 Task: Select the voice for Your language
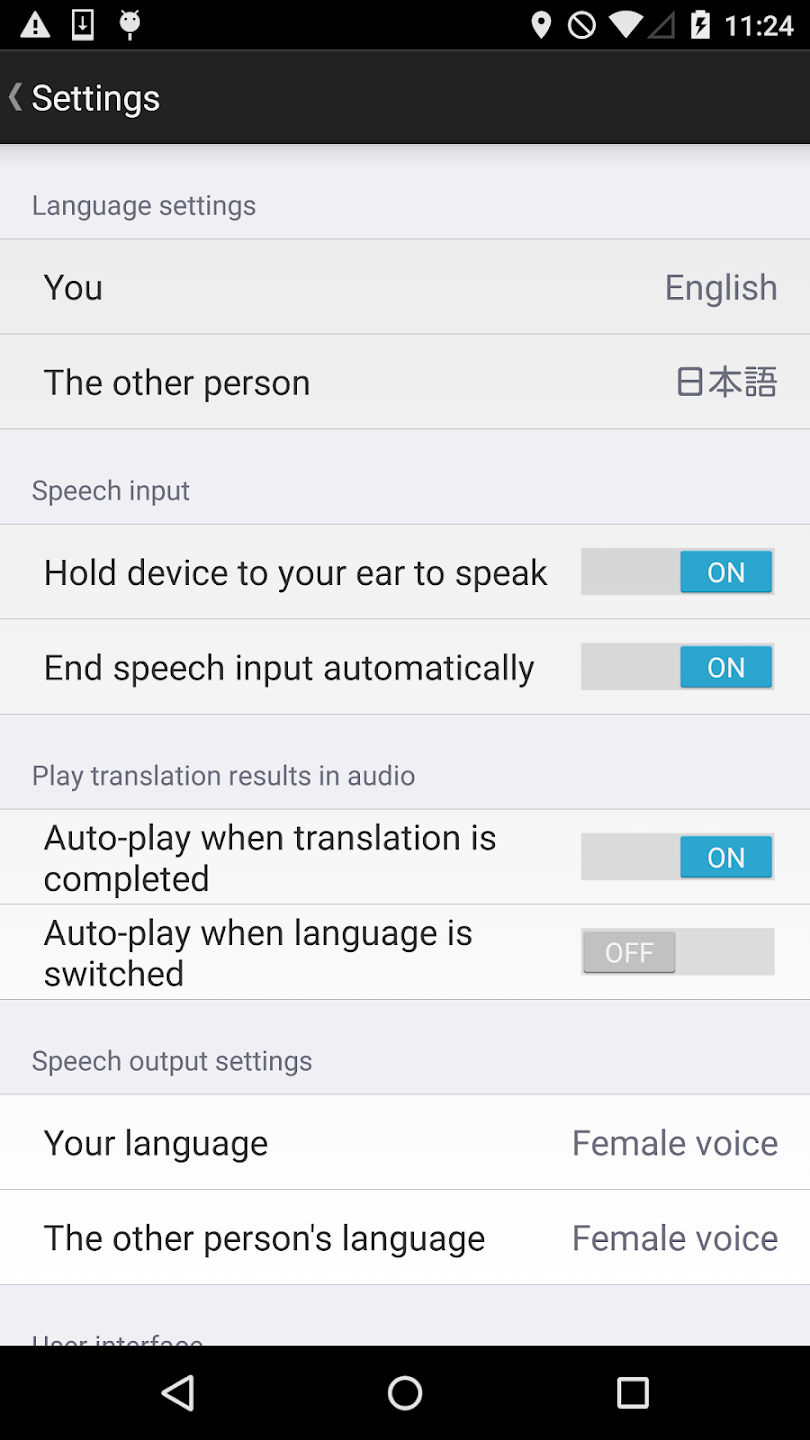405,1142
